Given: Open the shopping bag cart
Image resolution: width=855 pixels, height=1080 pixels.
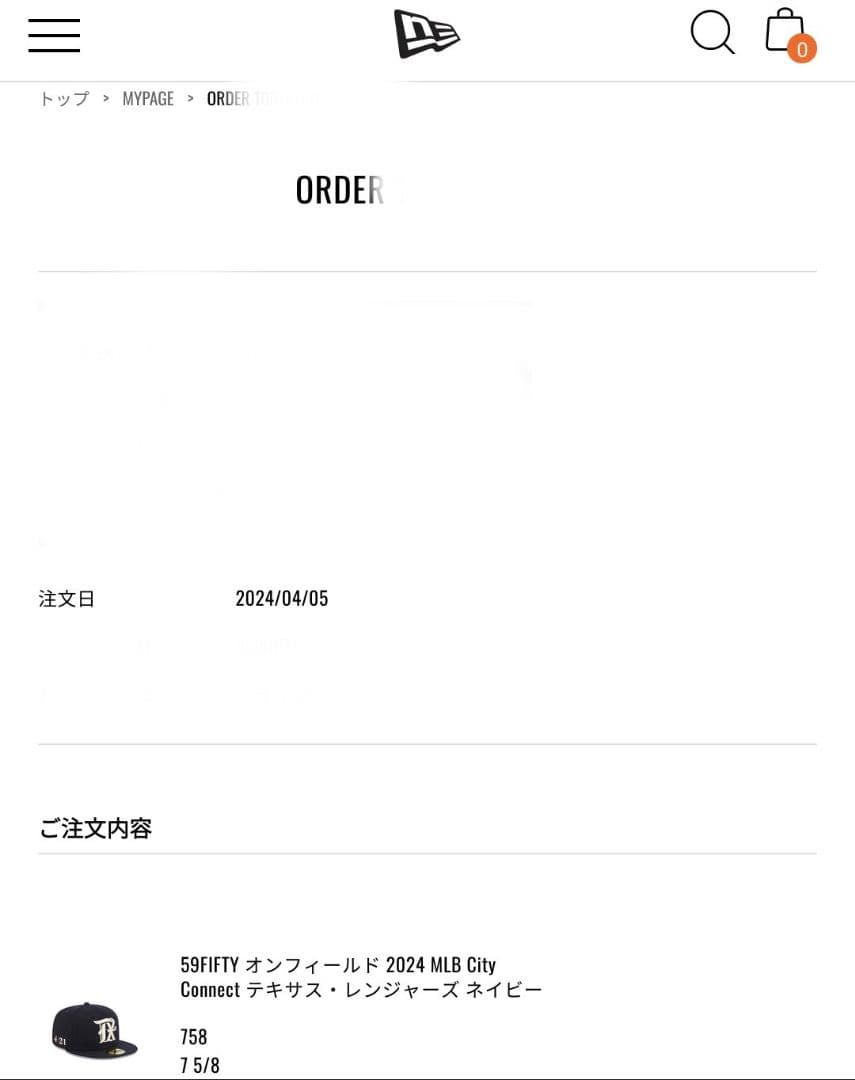Looking at the screenshot, I should (x=788, y=33).
